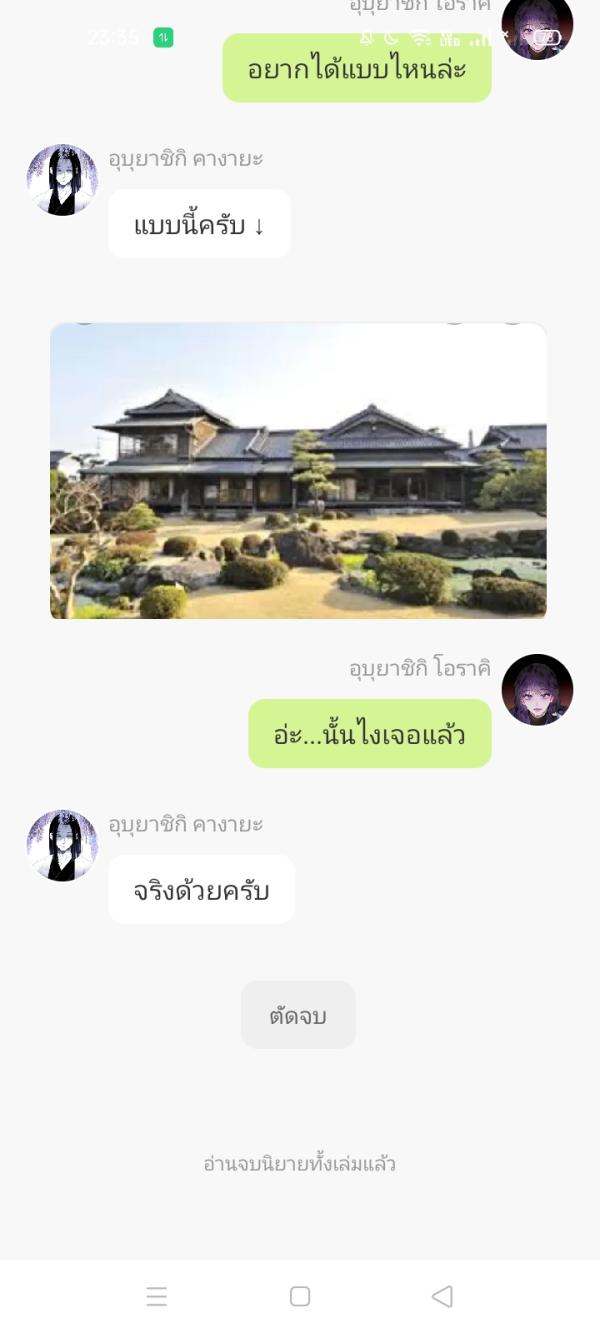This screenshot has height=1333, width=600.
Task: Go back with the system back button
Action: coord(442,1296)
